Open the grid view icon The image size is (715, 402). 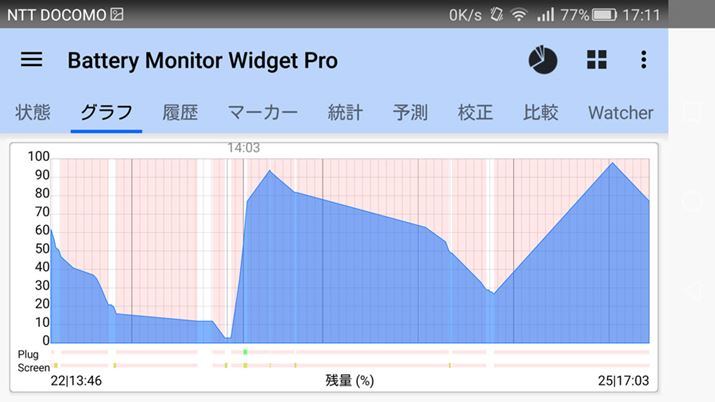(597, 60)
